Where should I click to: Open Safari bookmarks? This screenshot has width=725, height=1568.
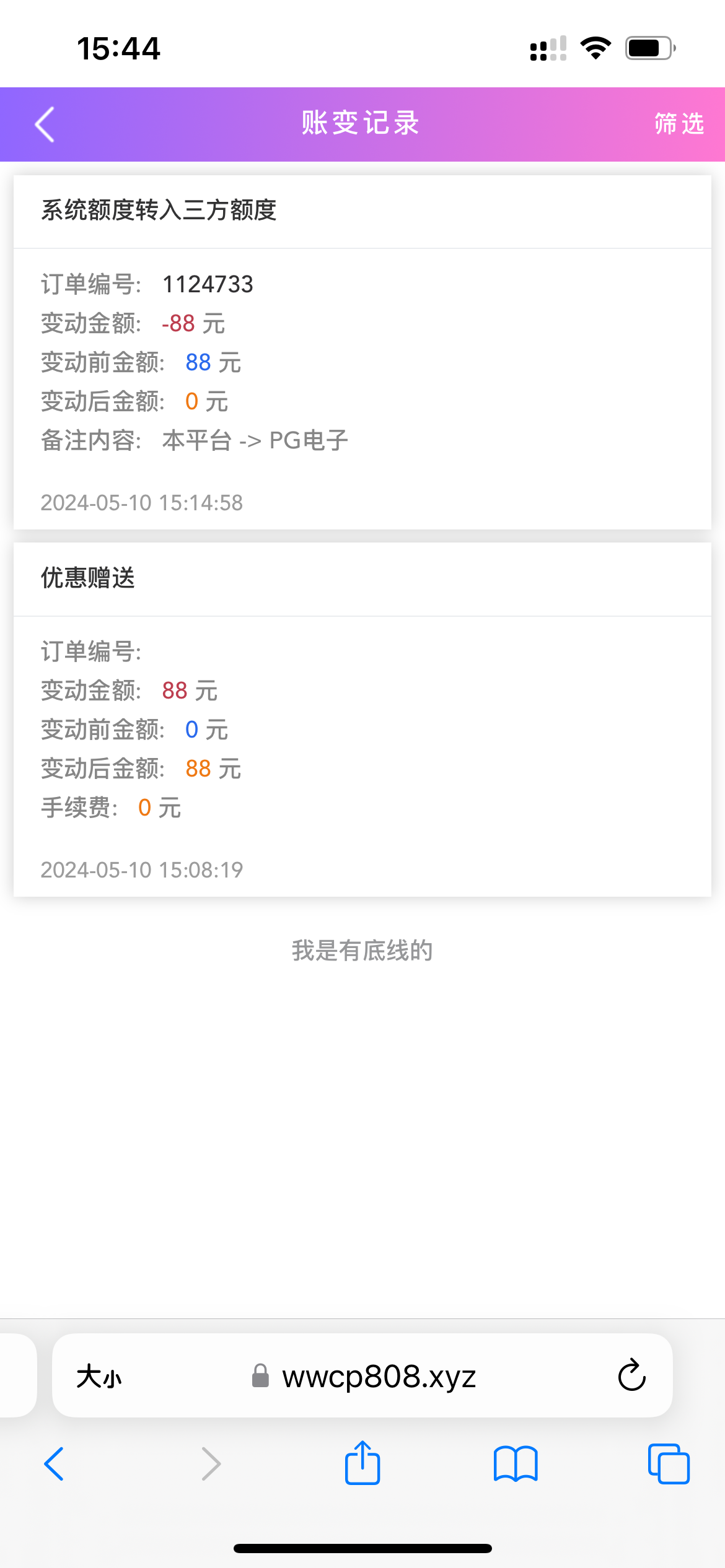[x=516, y=1464]
